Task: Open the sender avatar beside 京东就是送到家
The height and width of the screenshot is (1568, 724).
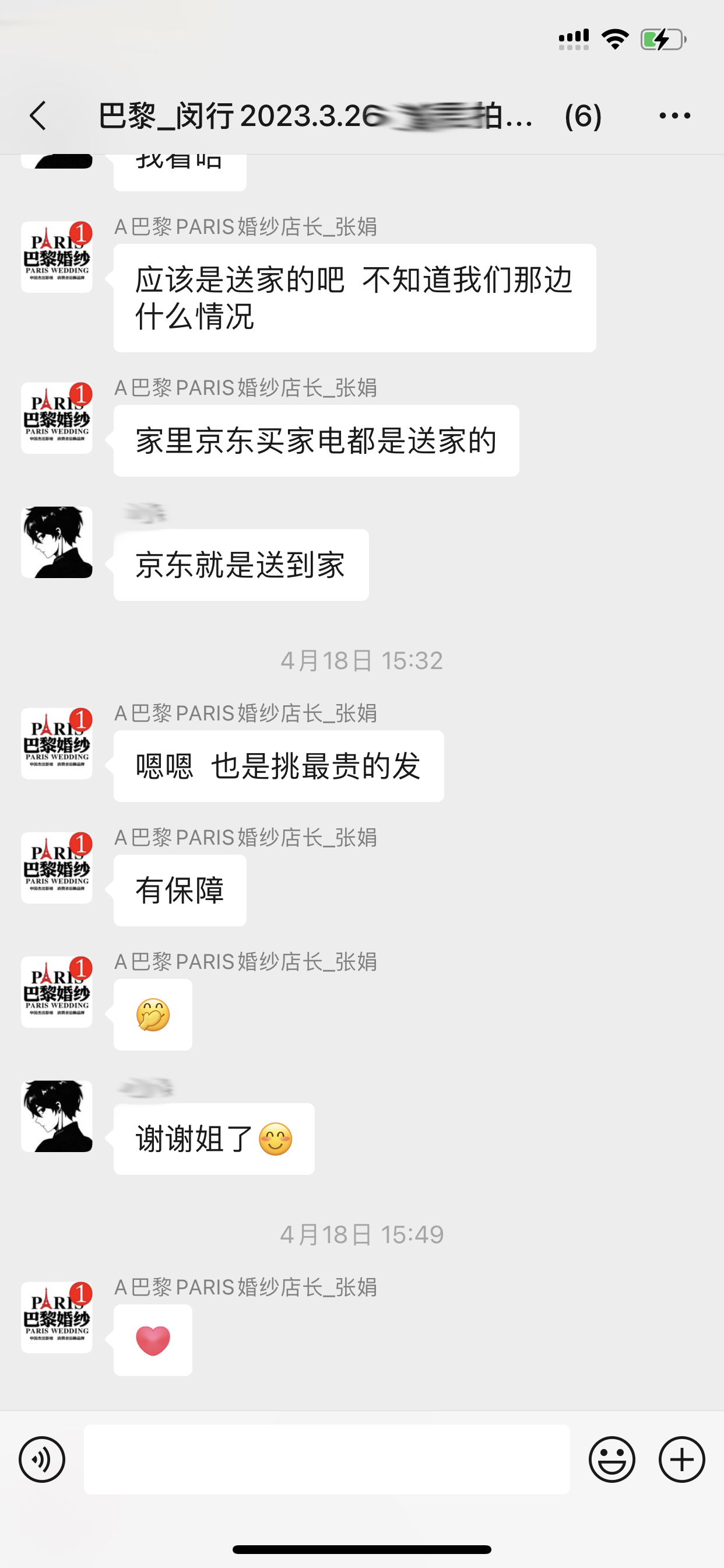Action: coord(57,542)
